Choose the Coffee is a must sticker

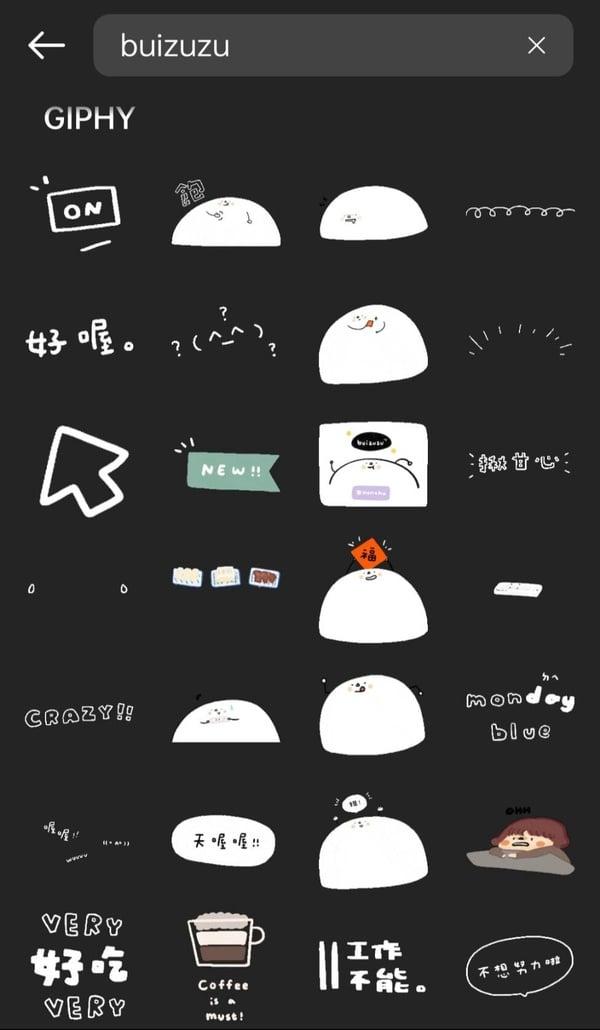[225, 966]
